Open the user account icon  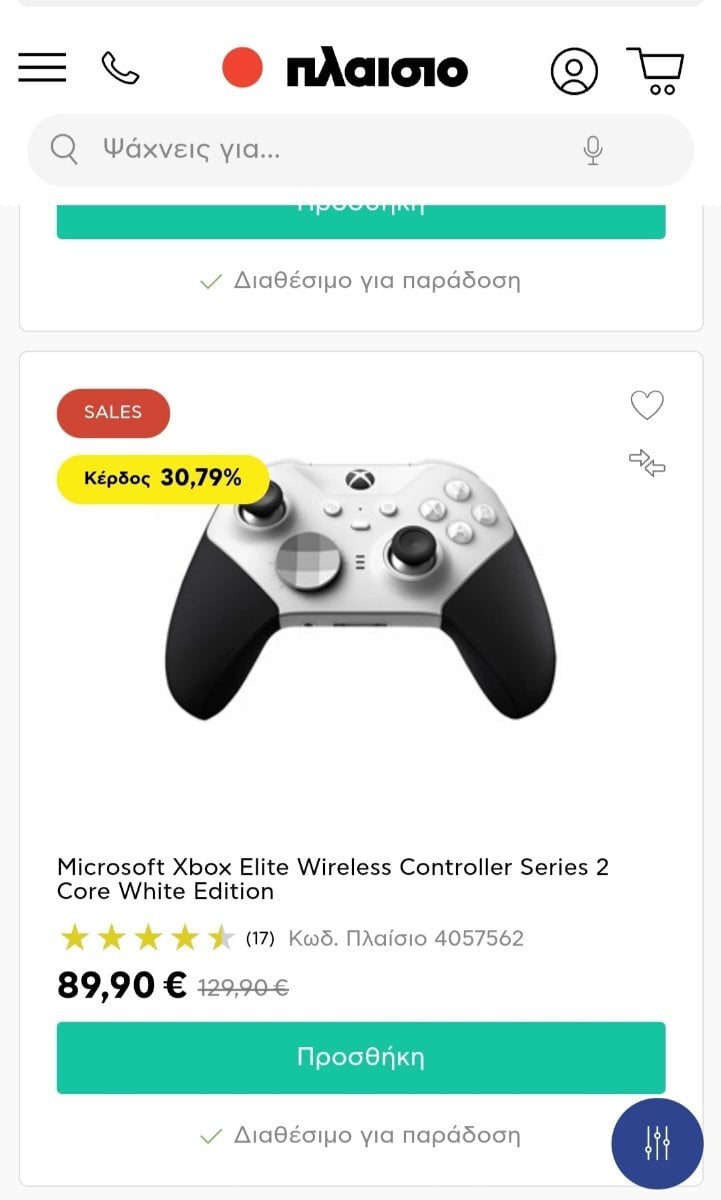tap(574, 71)
